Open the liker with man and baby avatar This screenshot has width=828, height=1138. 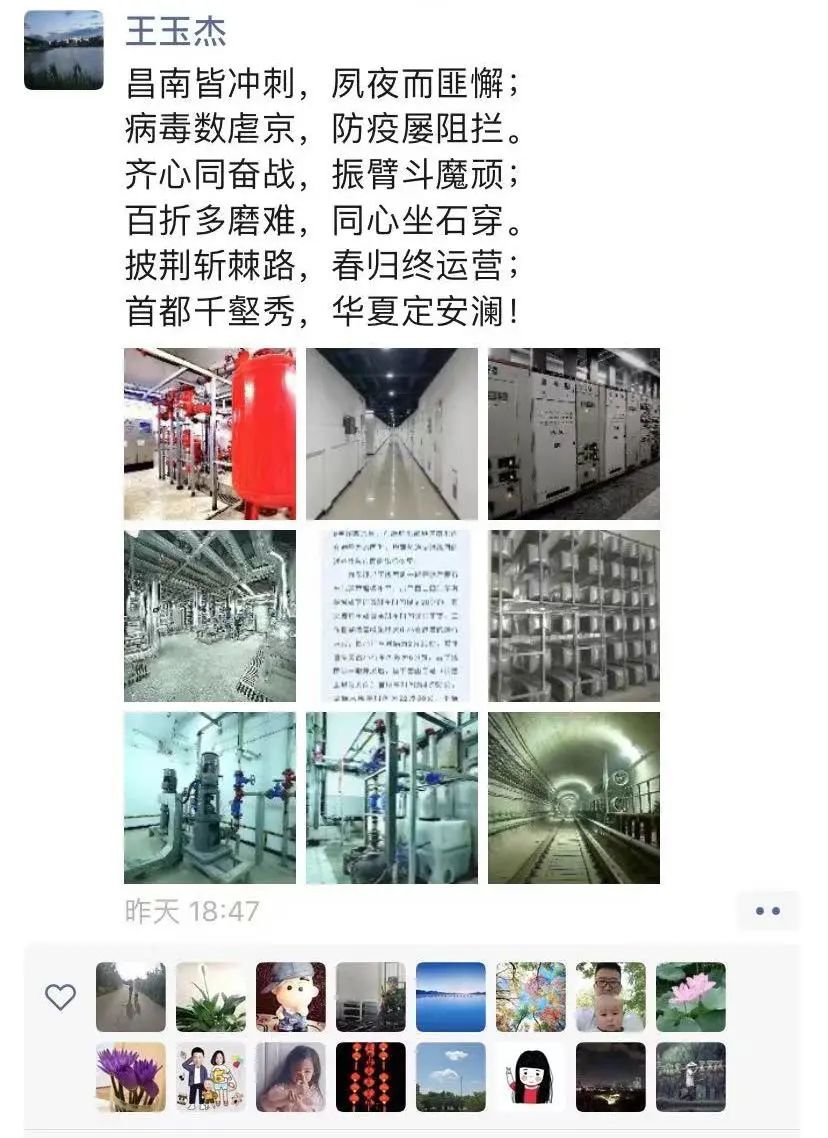(x=611, y=997)
